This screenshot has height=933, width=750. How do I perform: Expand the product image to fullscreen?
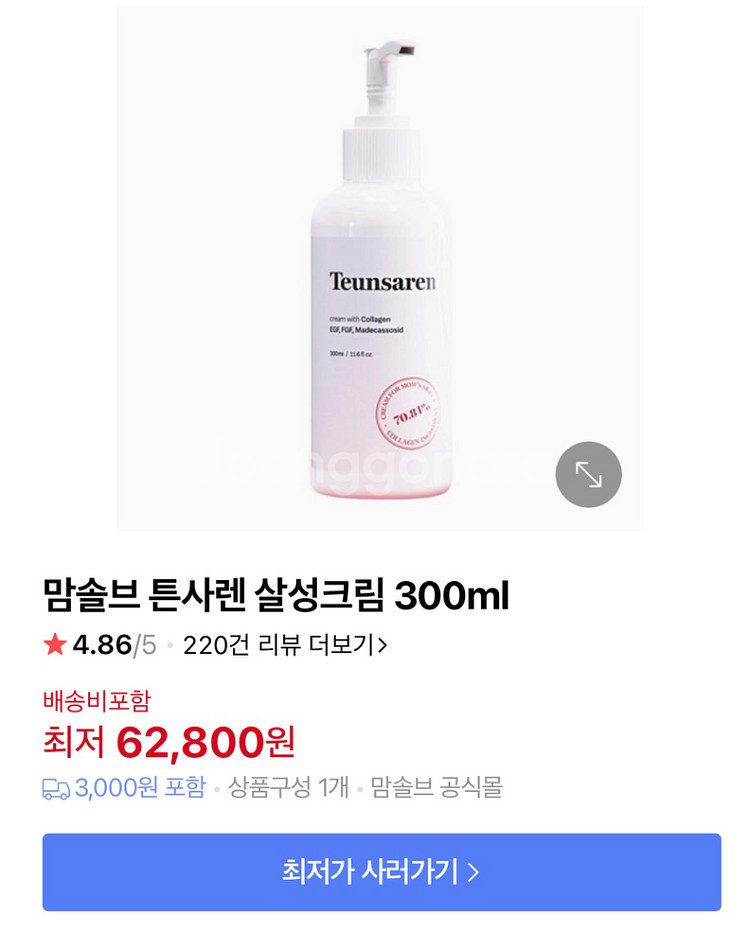tap(588, 475)
